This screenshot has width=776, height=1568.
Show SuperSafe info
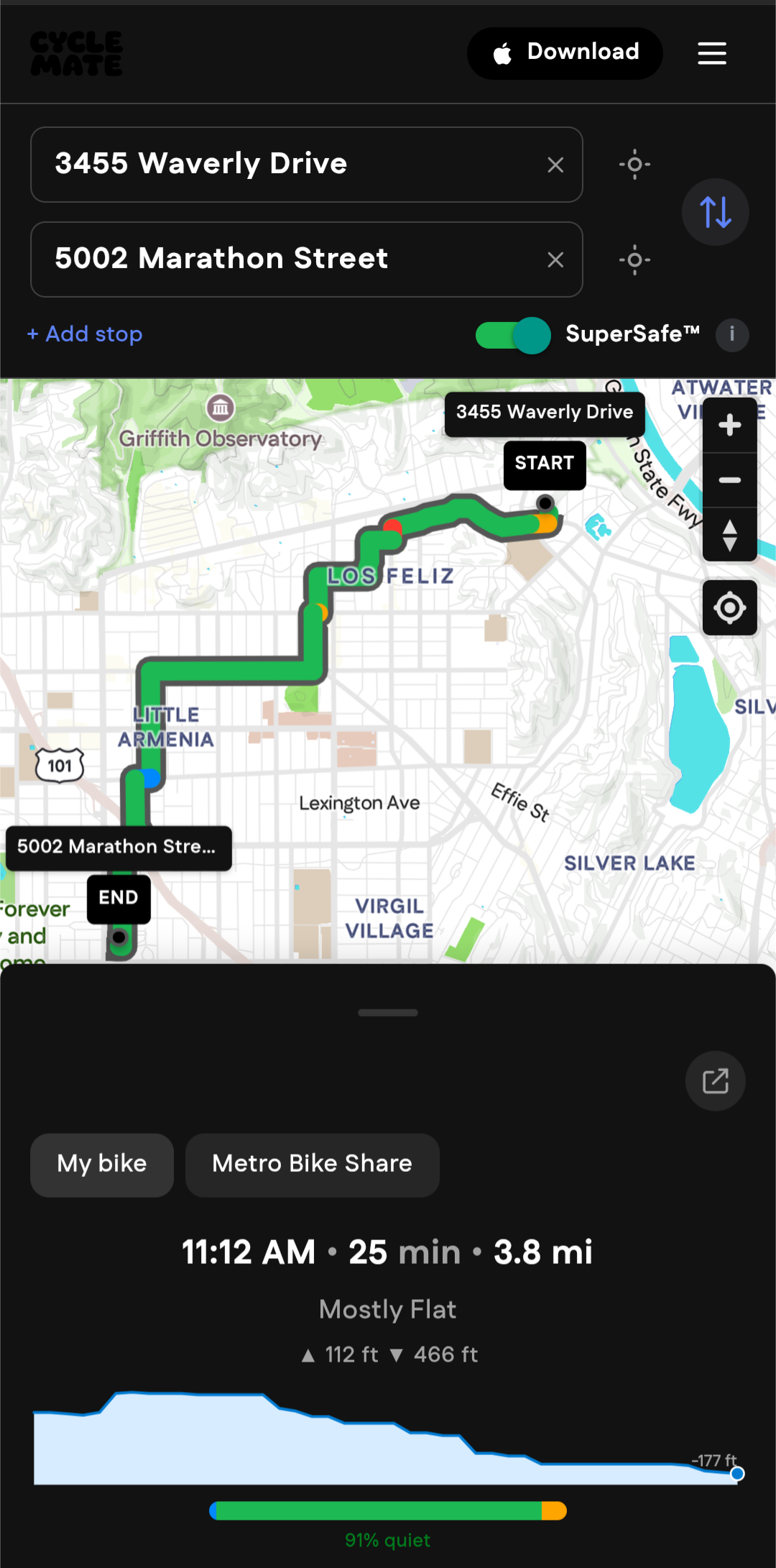[x=732, y=334]
